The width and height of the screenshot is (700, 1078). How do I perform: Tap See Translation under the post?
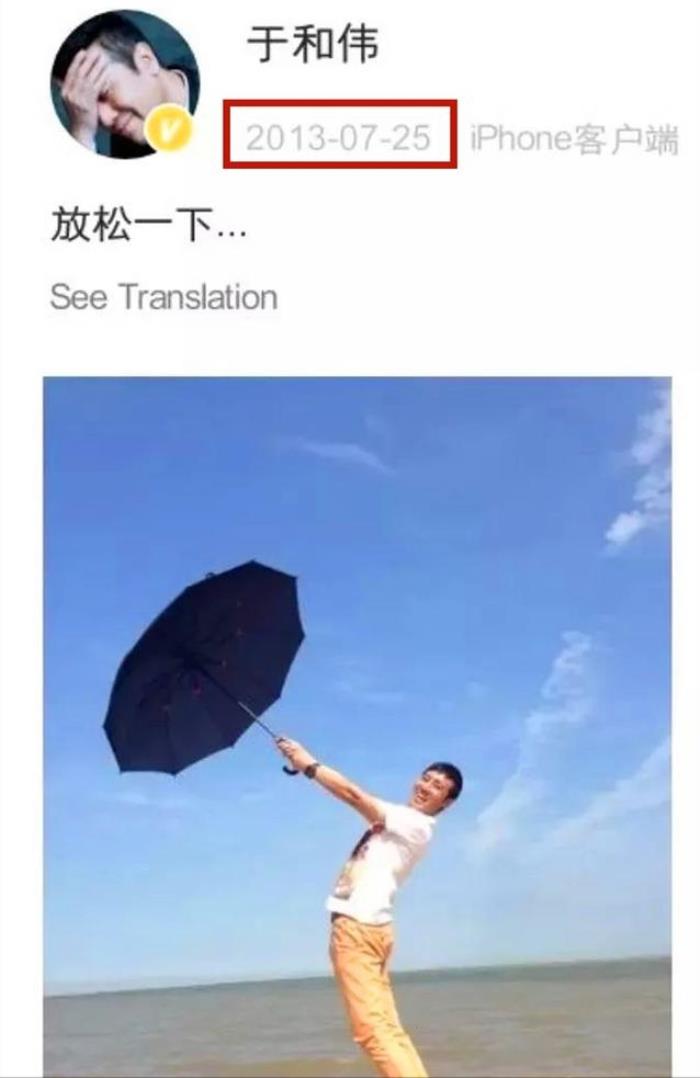click(x=163, y=297)
